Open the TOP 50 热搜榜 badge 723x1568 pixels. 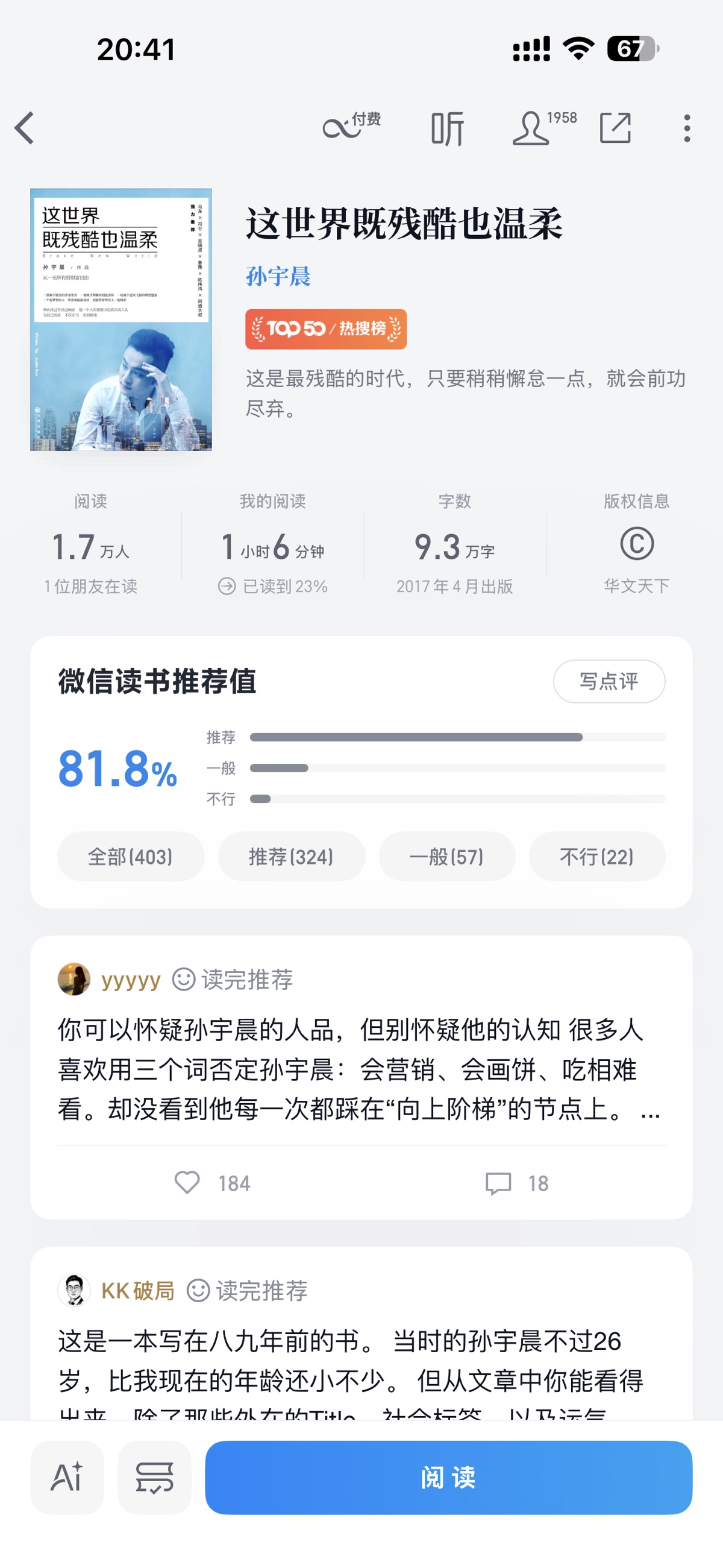click(x=325, y=329)
